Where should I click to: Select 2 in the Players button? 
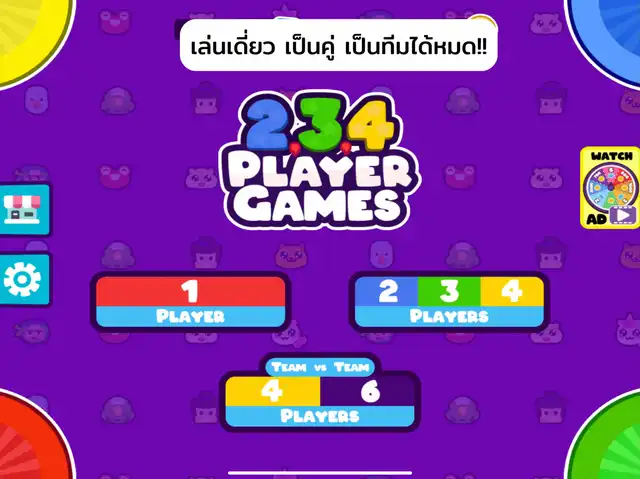[x=386, y=291]
